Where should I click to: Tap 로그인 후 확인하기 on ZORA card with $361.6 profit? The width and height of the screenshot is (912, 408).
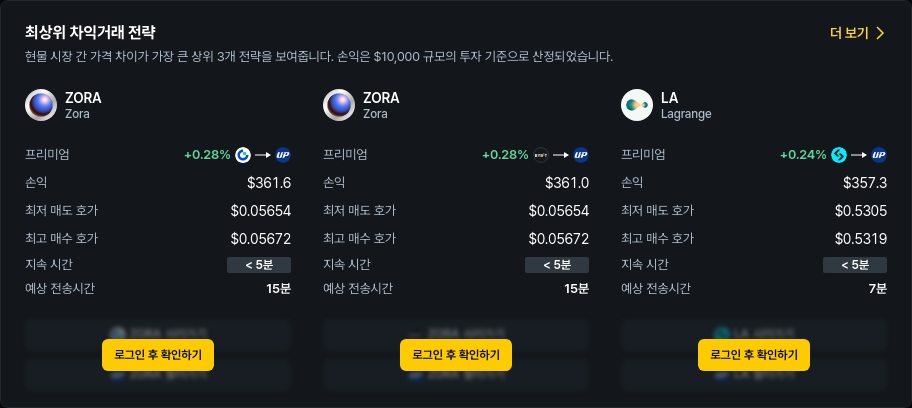point(158,354)
